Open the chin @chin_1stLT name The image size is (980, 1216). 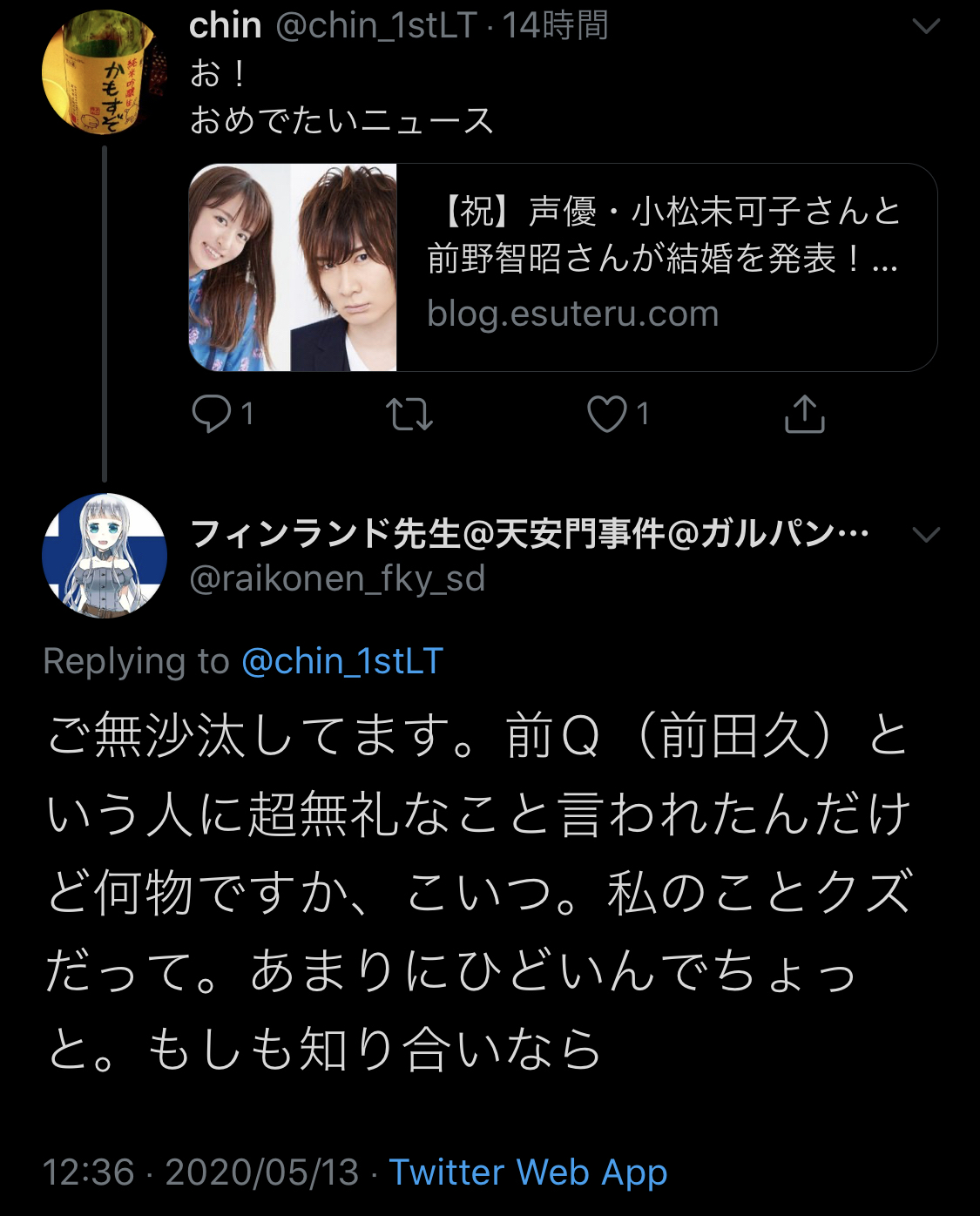(x=225, y=25)
